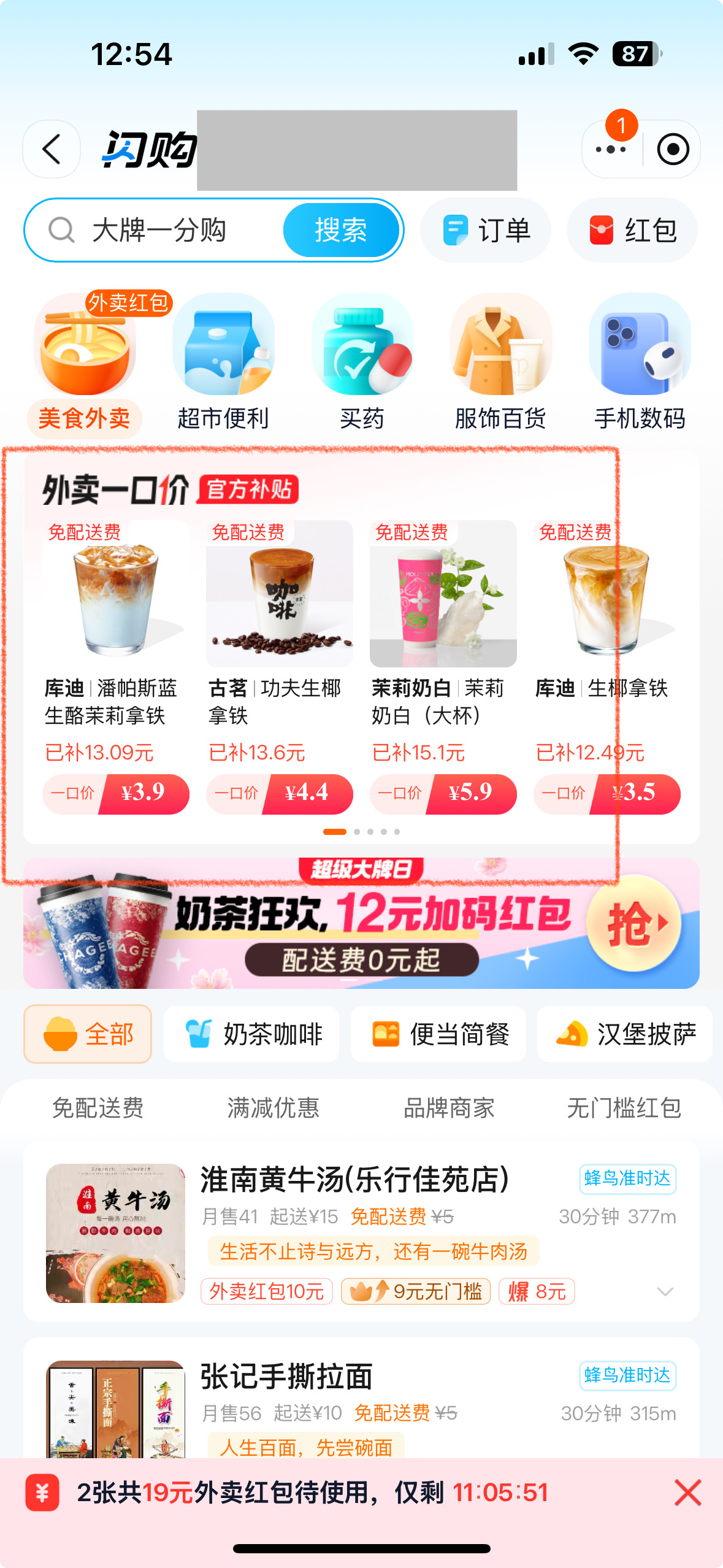Apply the 免配送费 filter

click(x=98, y=1108)
